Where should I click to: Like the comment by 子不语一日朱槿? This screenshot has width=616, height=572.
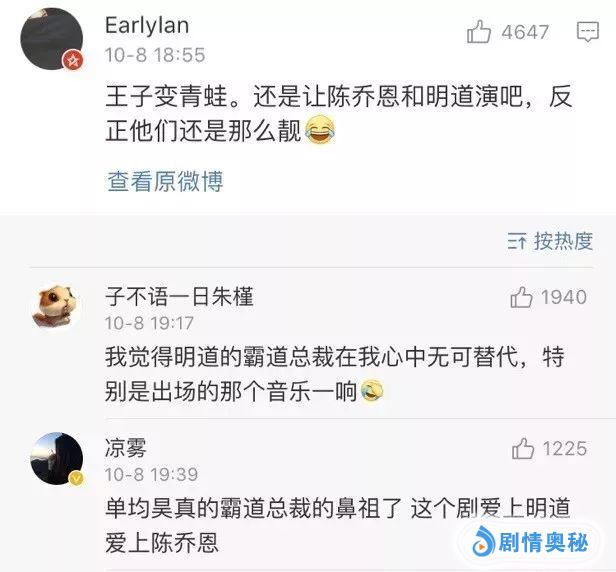click(x=521, y=297)
